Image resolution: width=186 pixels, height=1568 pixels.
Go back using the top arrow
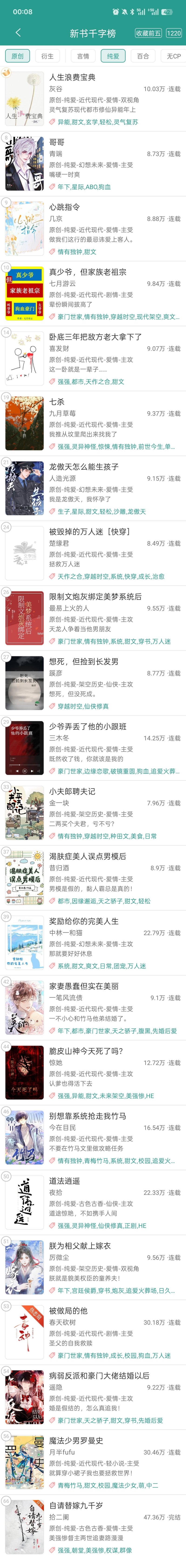[18, 33]
